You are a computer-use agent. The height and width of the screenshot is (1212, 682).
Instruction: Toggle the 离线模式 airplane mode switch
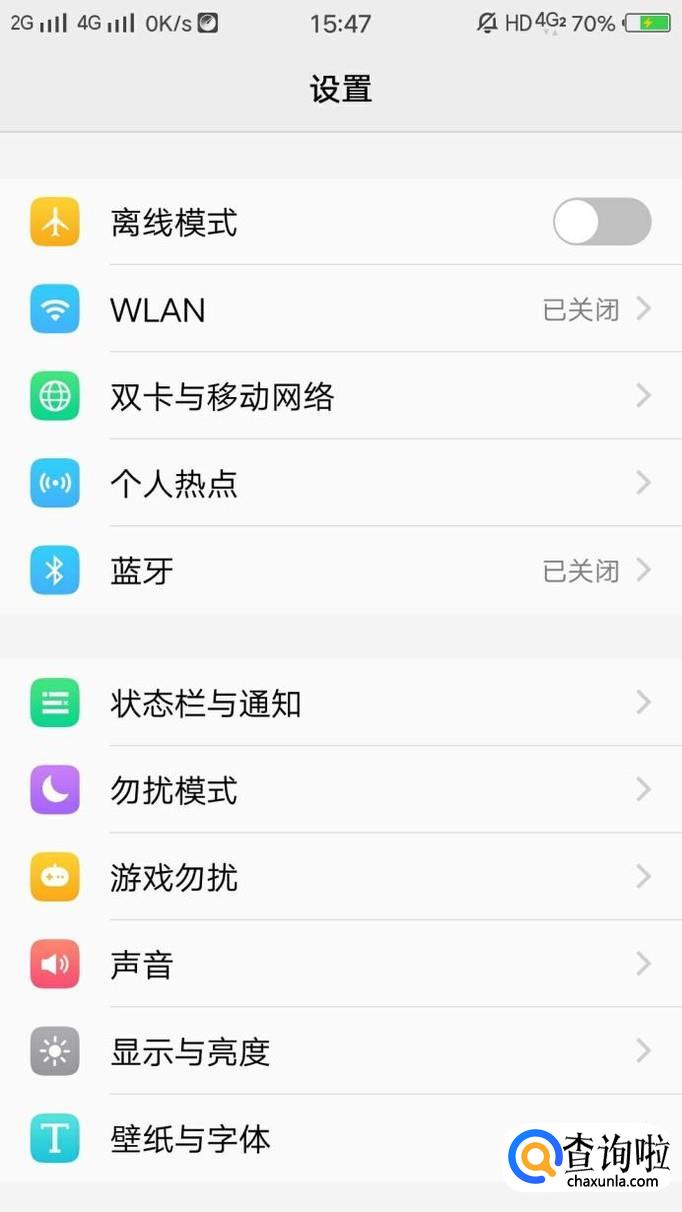pyautogui.click(x=601, y=222)
